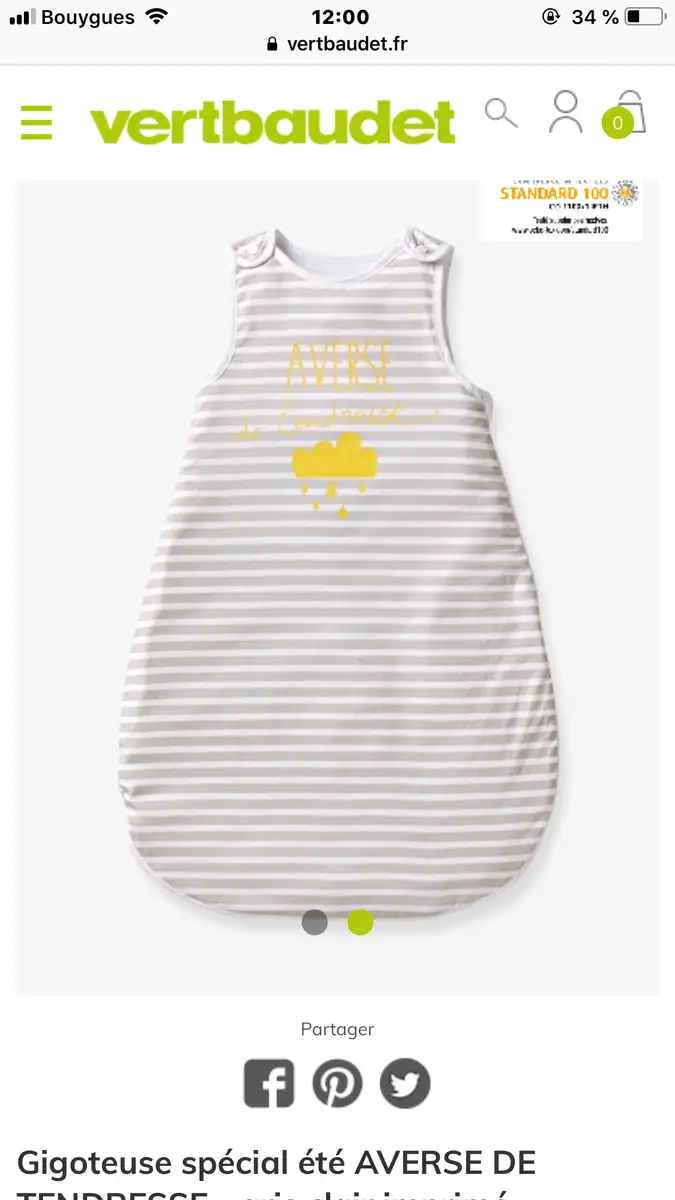Pin the product on Pinterest
This screenshot has height=1200, width=675.
(x=337, y=1083)
